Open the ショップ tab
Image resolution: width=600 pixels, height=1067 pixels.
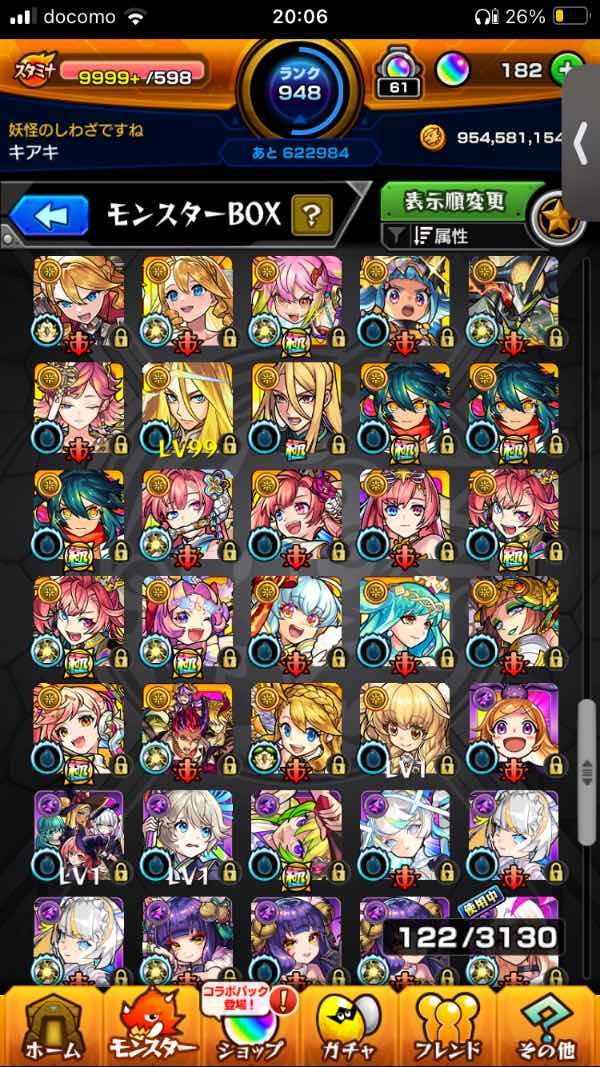(x=250, y=1028)
